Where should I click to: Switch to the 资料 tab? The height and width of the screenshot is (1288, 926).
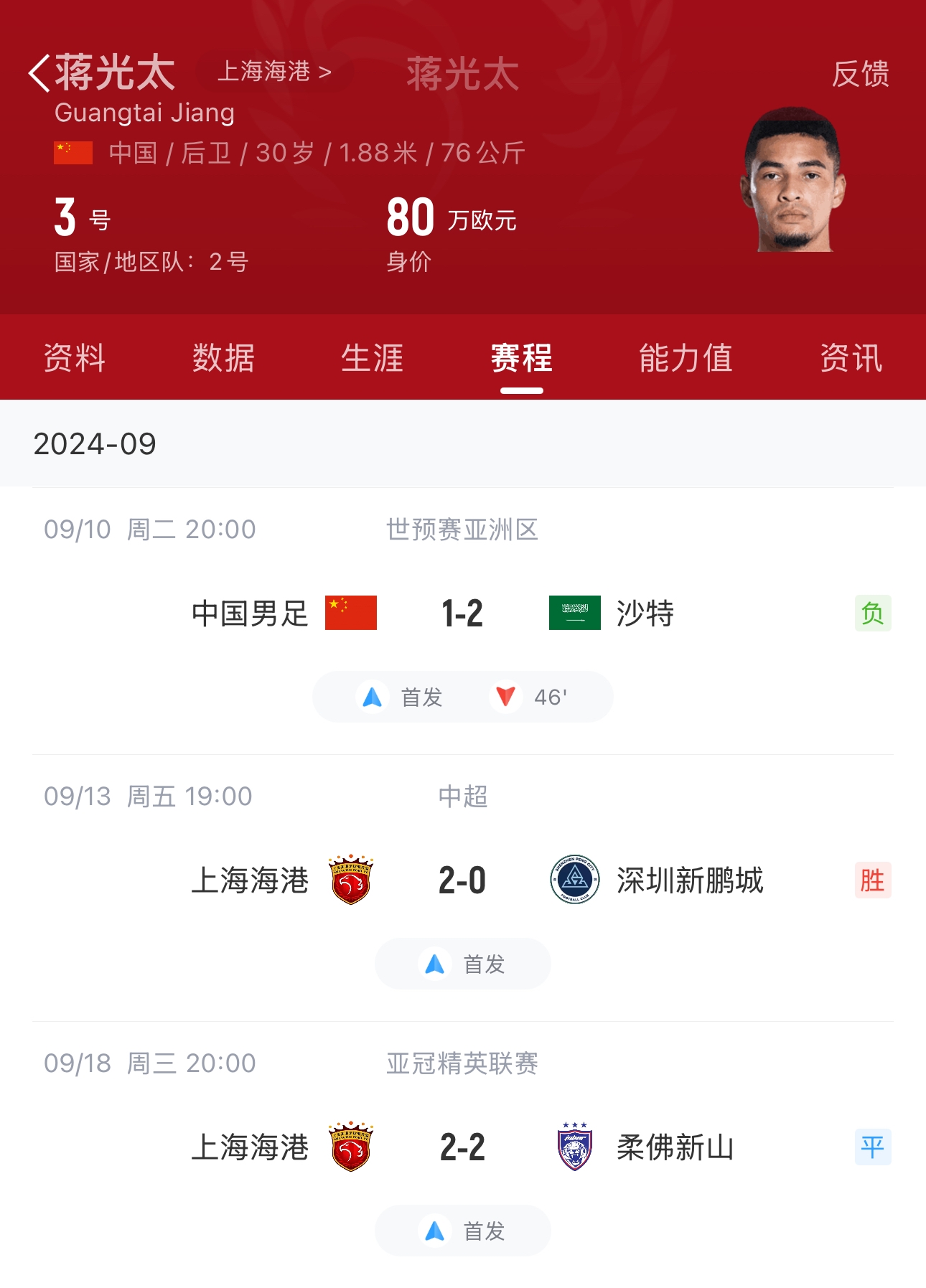(75, 358)
